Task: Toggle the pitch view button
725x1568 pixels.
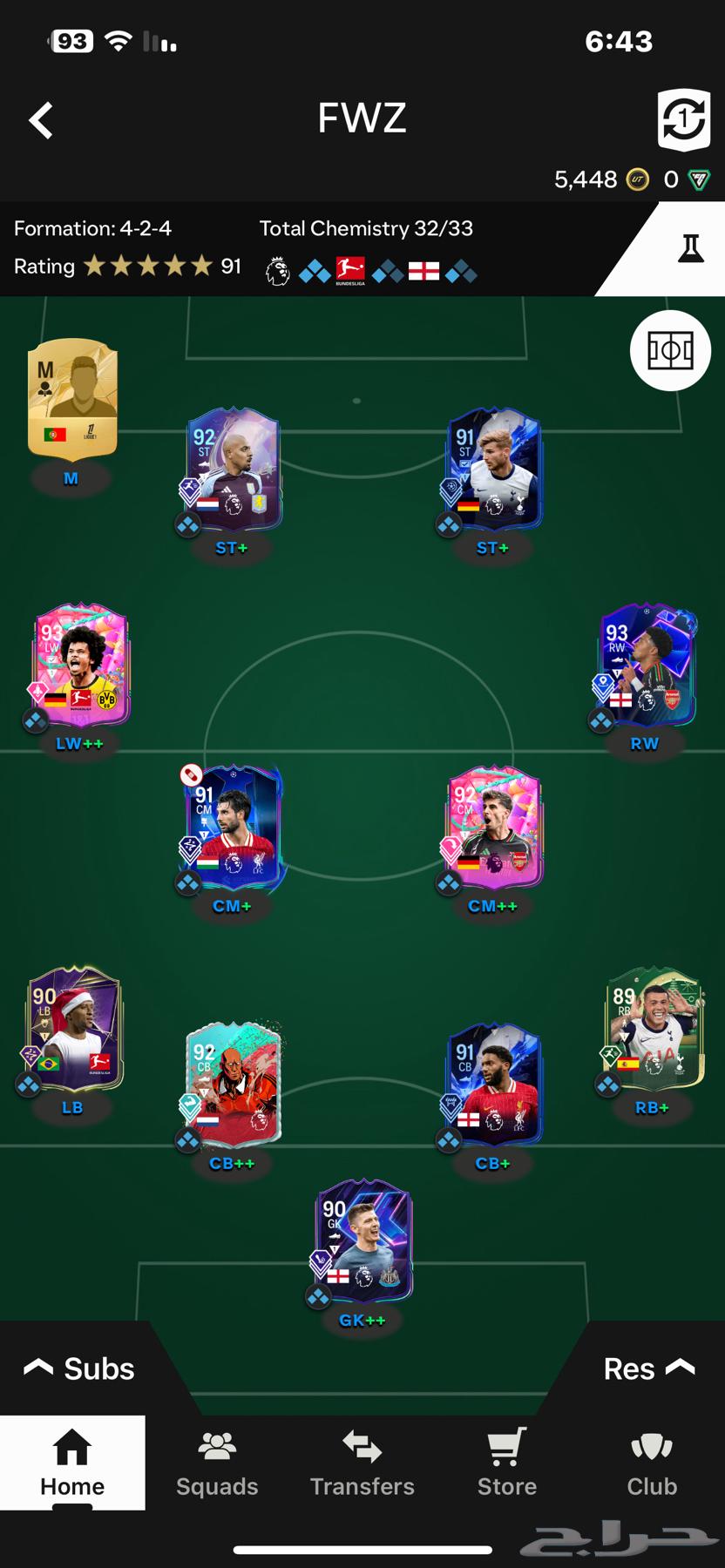Action: click(670, 351)
